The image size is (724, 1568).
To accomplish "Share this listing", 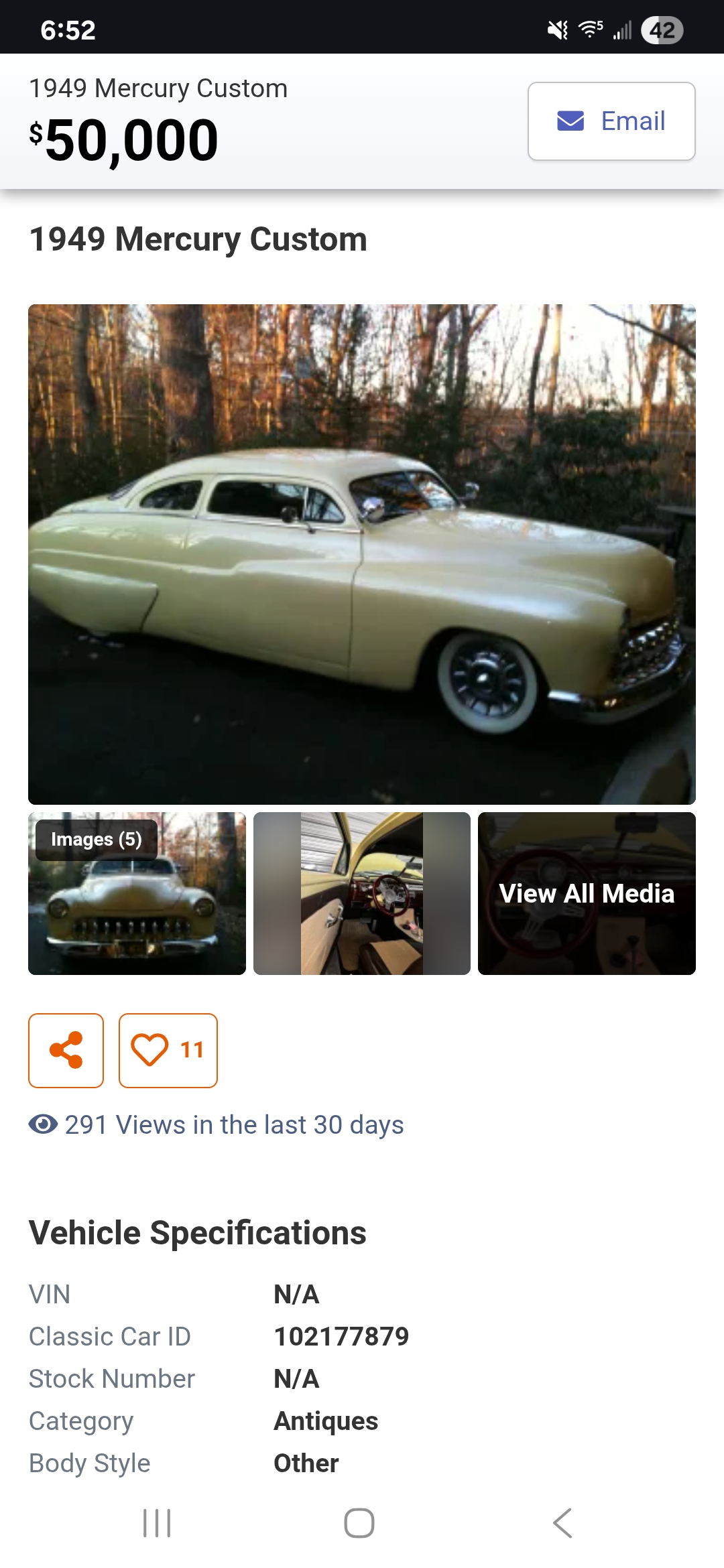I will [x=66, y=1050].
